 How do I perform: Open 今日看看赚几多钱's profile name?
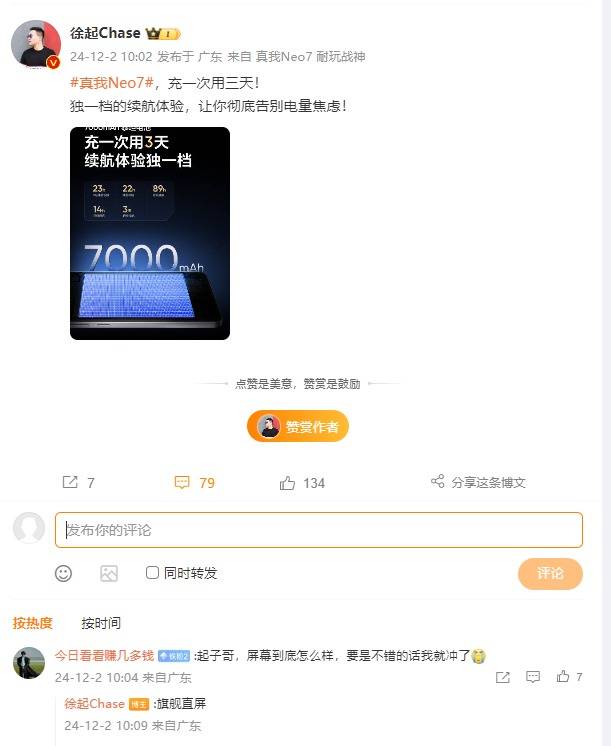click(103, 656)
